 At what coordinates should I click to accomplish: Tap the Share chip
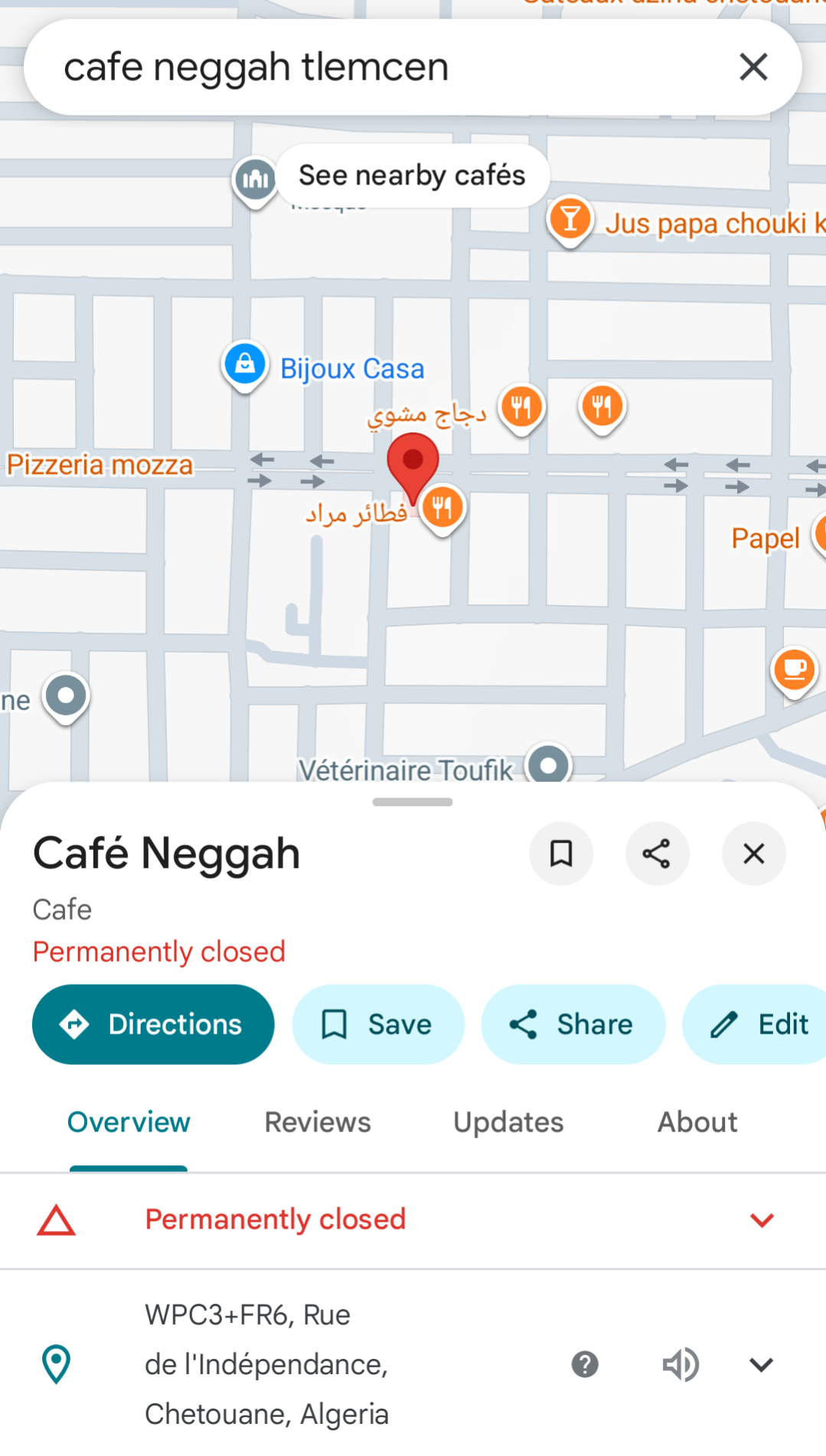[x=573, y=1024]
